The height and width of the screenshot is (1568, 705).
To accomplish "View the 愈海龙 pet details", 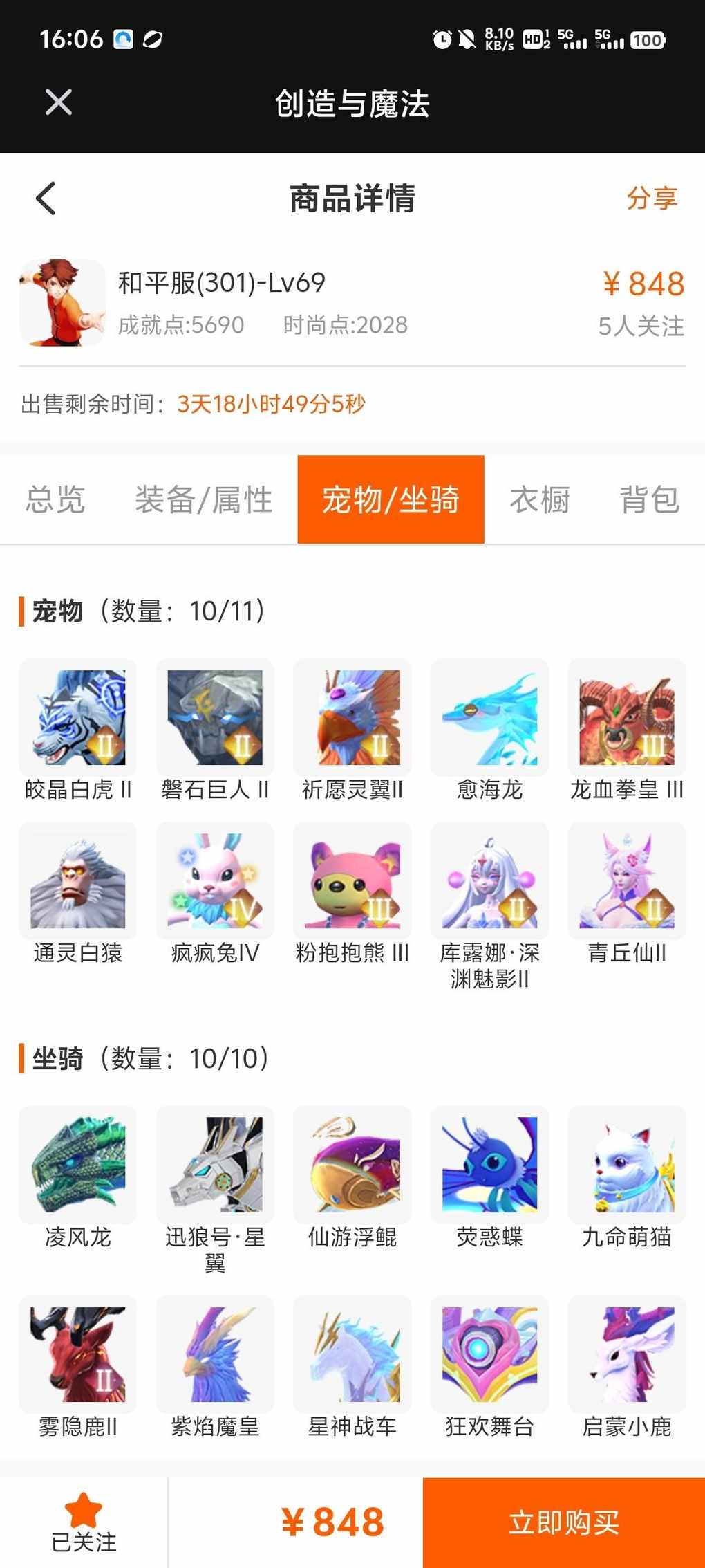I will 490,718.
